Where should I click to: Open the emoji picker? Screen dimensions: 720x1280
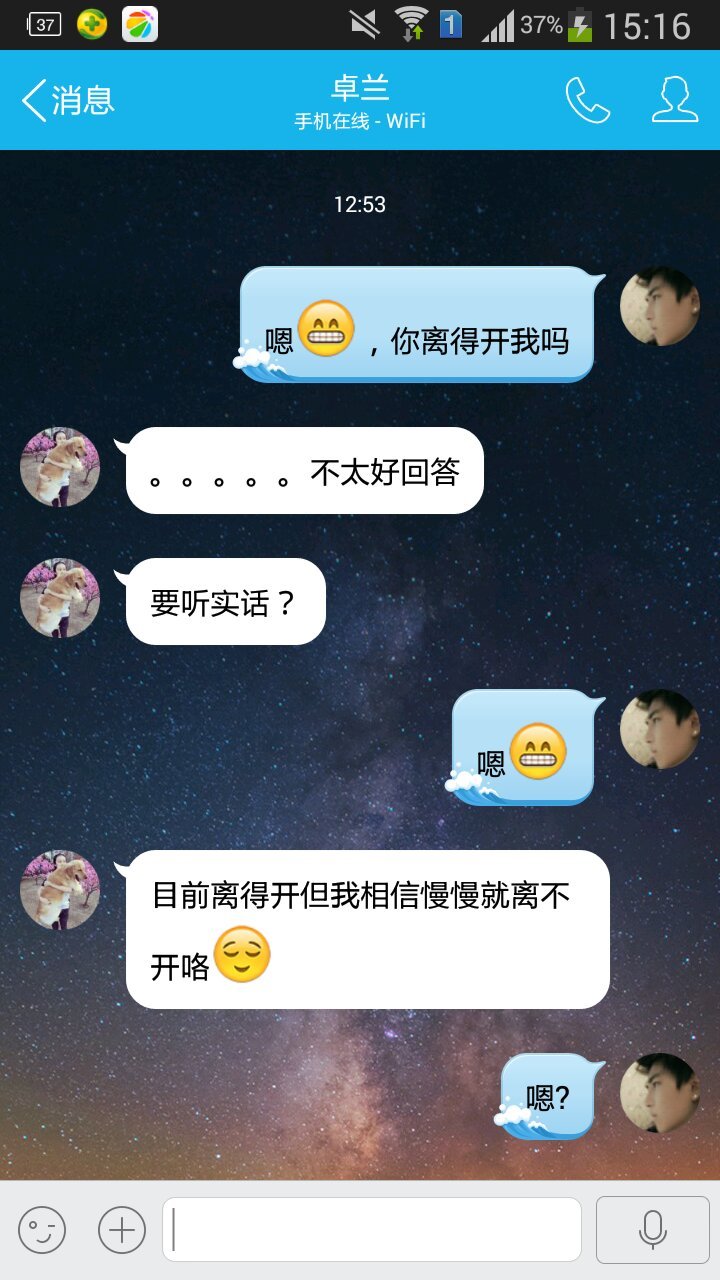[x=42, y=1229]
